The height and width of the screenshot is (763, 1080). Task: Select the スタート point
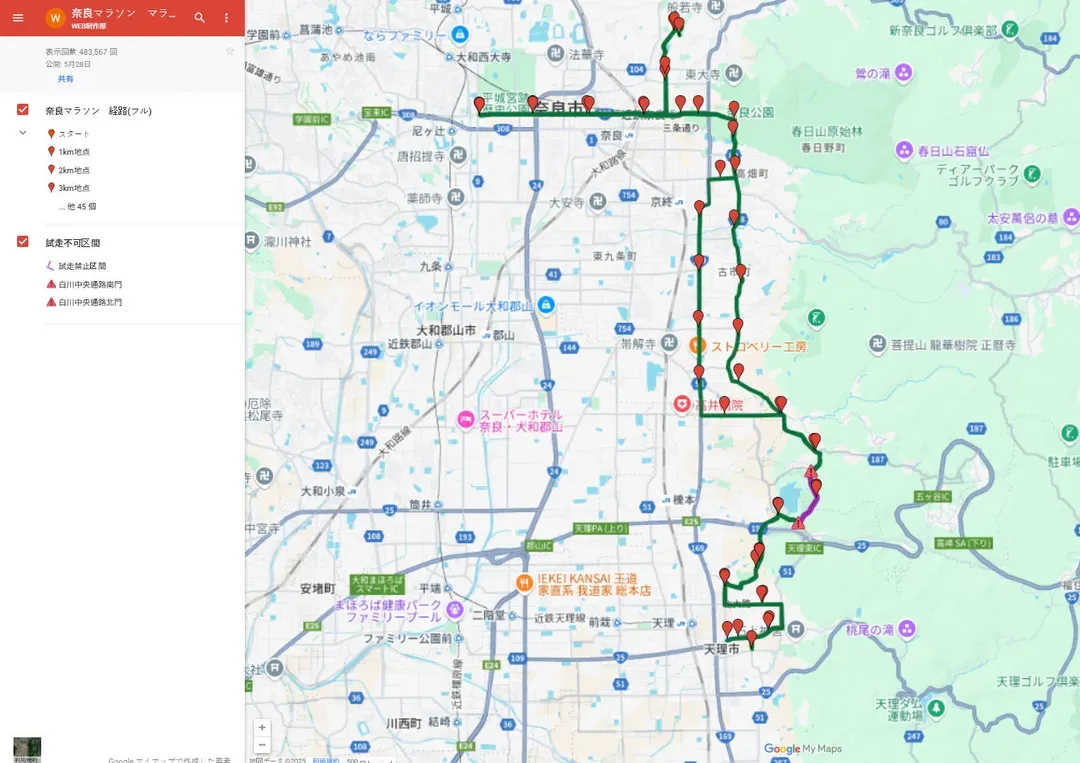[x=74, y=134]
